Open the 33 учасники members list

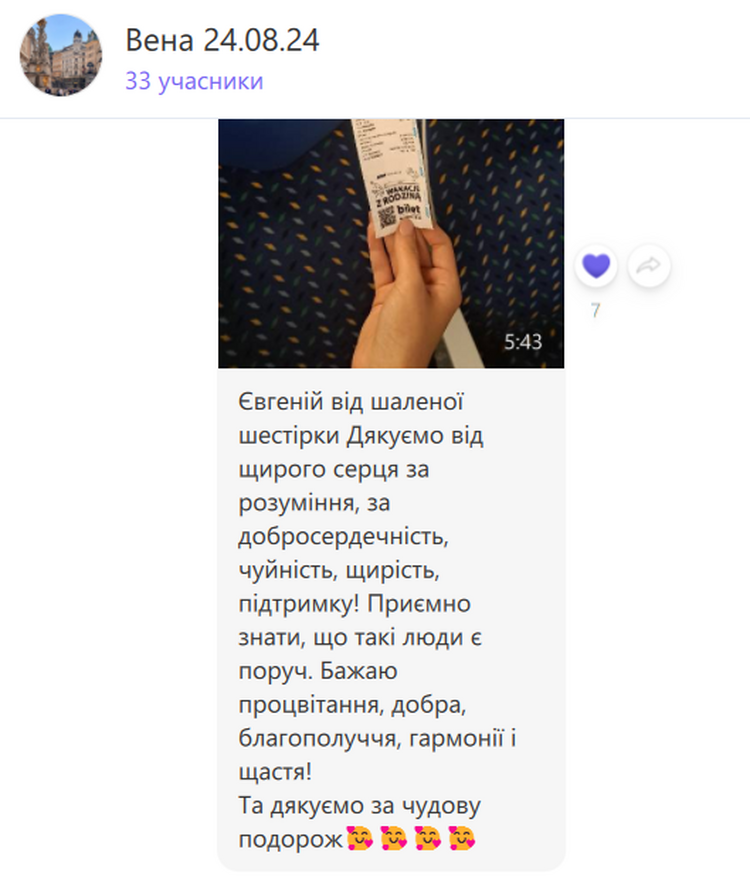click(194, 81)
